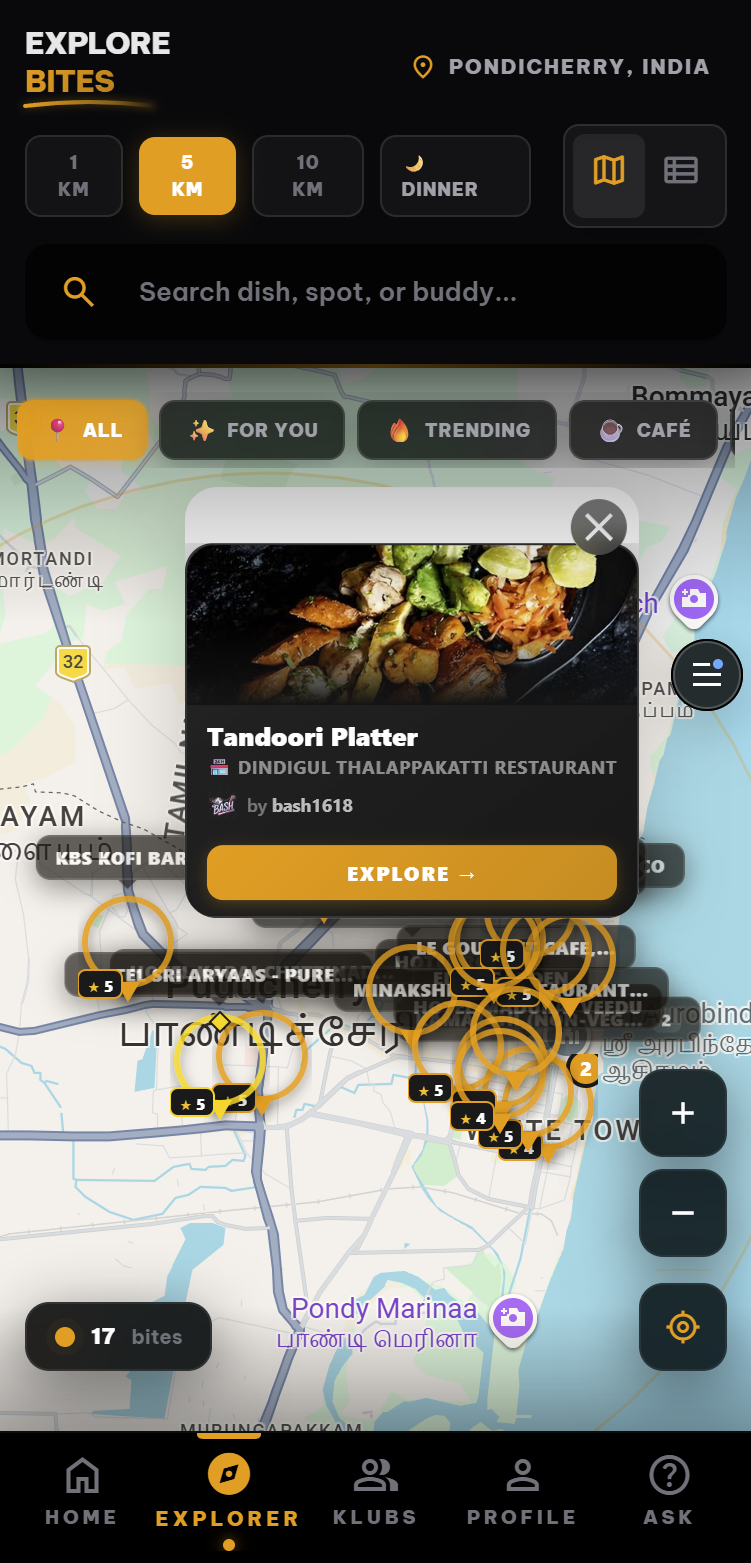Zoom in on the map
Viewport: 751px width, 1563px height.
click(682, 1113)
